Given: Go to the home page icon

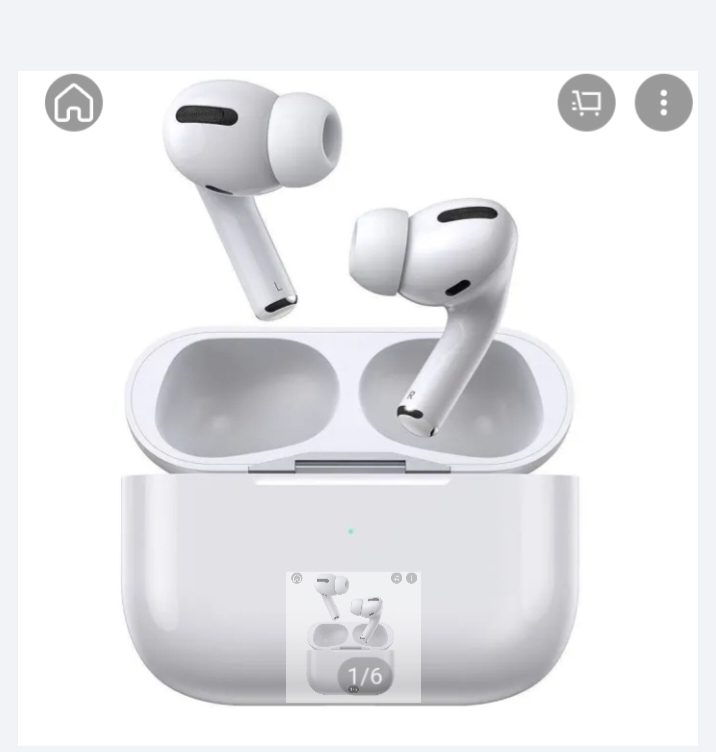Looking at the screenshot, I should pyautogui.click(x=74, y=102).
